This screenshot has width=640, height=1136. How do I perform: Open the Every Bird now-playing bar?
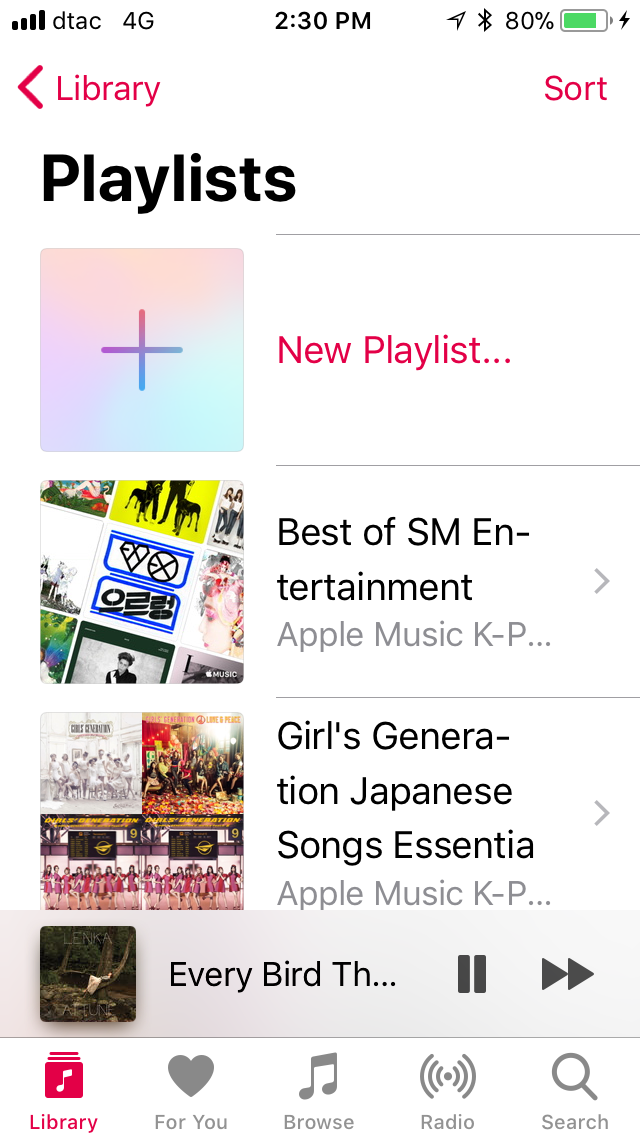pos(283,974)
